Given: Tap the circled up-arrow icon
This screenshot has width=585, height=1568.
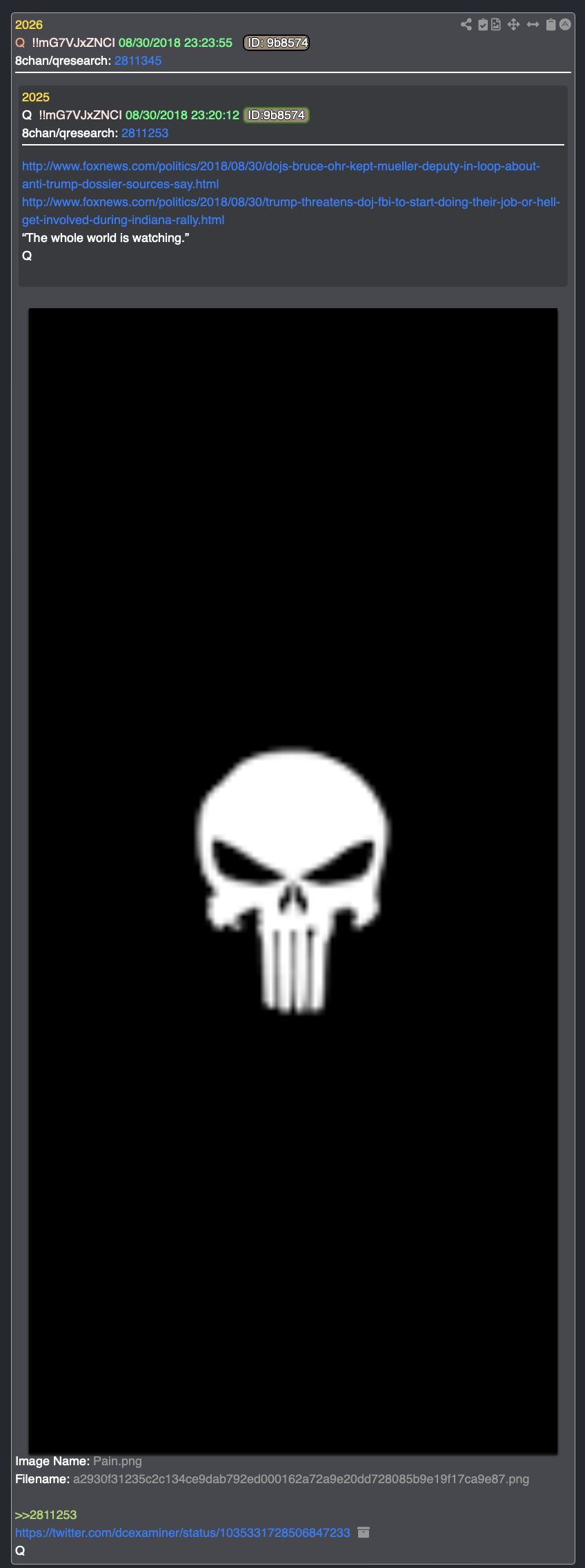Looking at the screenshot, I should tap(565, 24).
